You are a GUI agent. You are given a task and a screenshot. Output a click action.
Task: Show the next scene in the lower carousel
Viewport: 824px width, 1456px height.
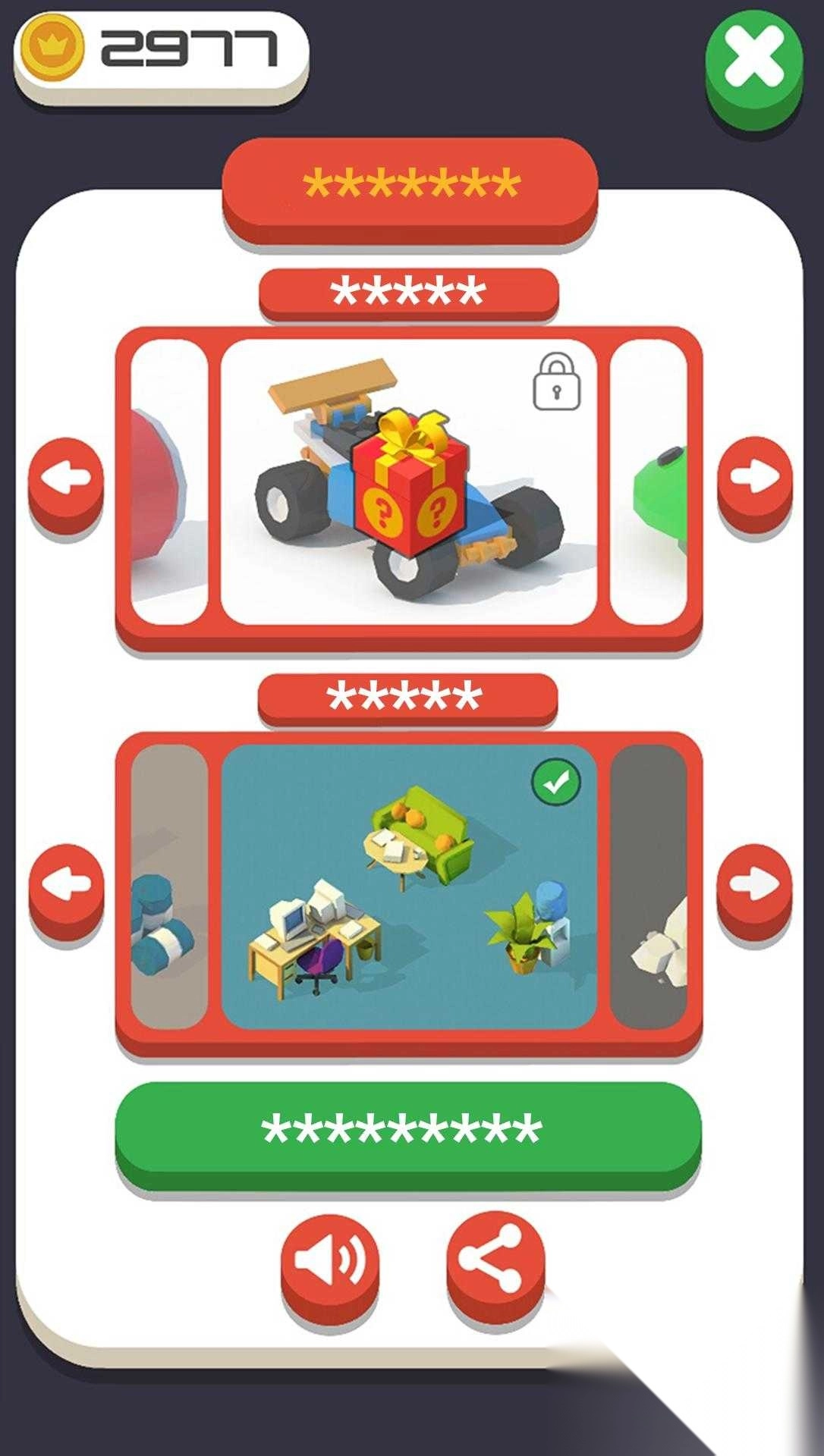(x=754, y=884)
